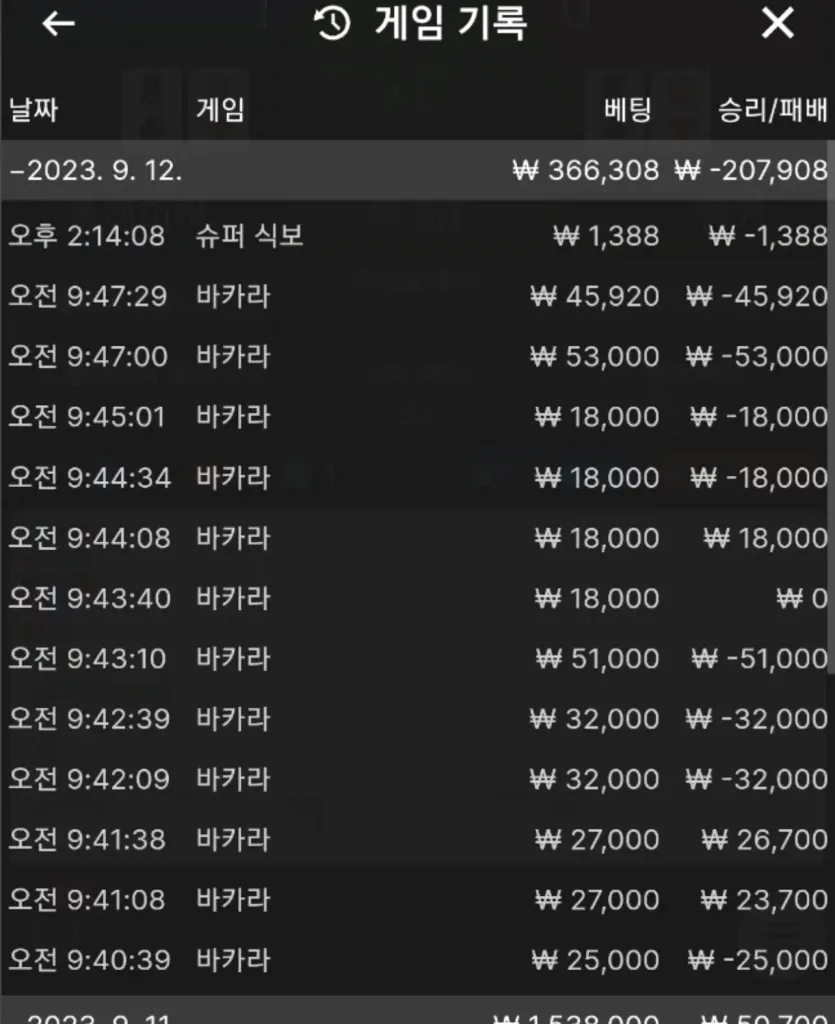Select the 오전 9:43:10 바카라 entry
This screenshot has width=835, height=1024.
click(417, 658)
